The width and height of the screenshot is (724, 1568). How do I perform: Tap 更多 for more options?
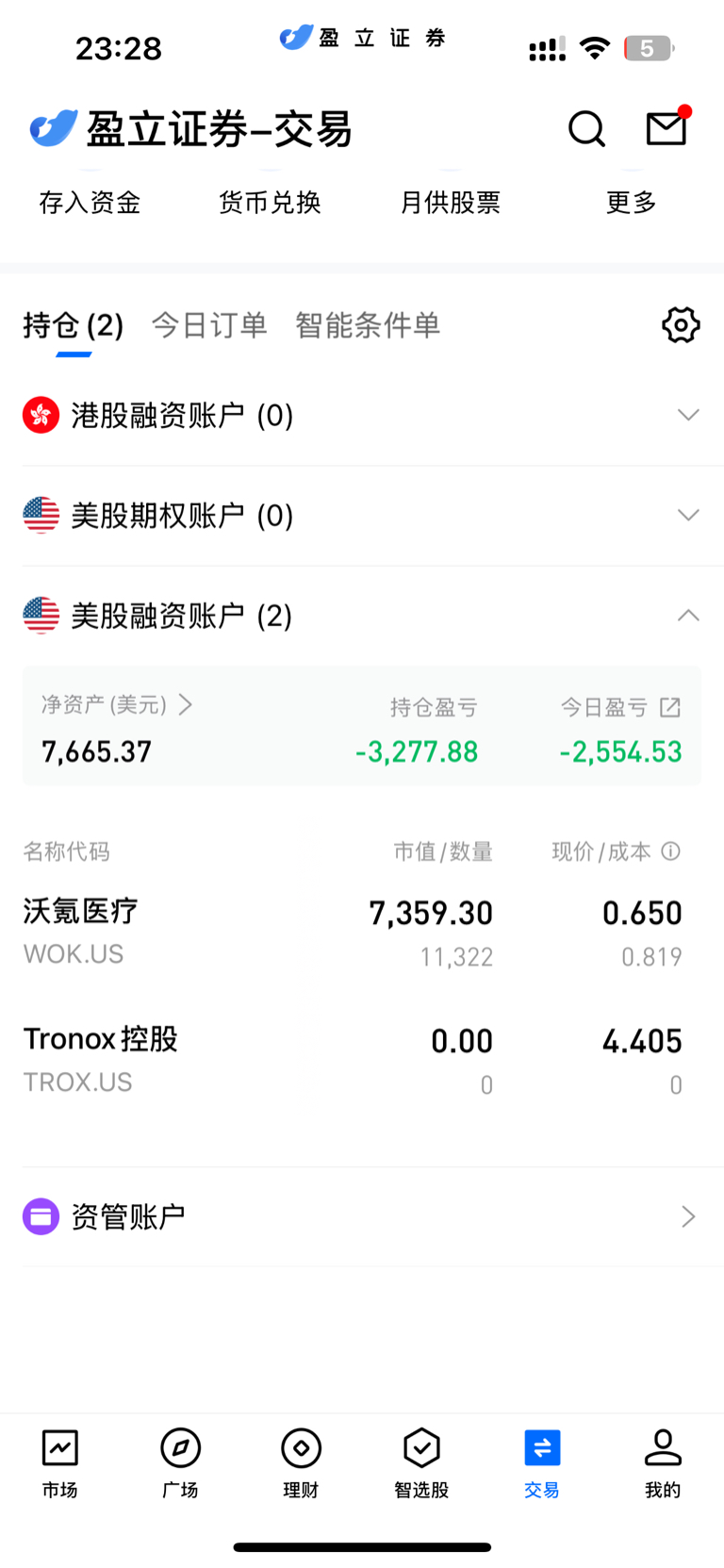[x=631, y=202]
